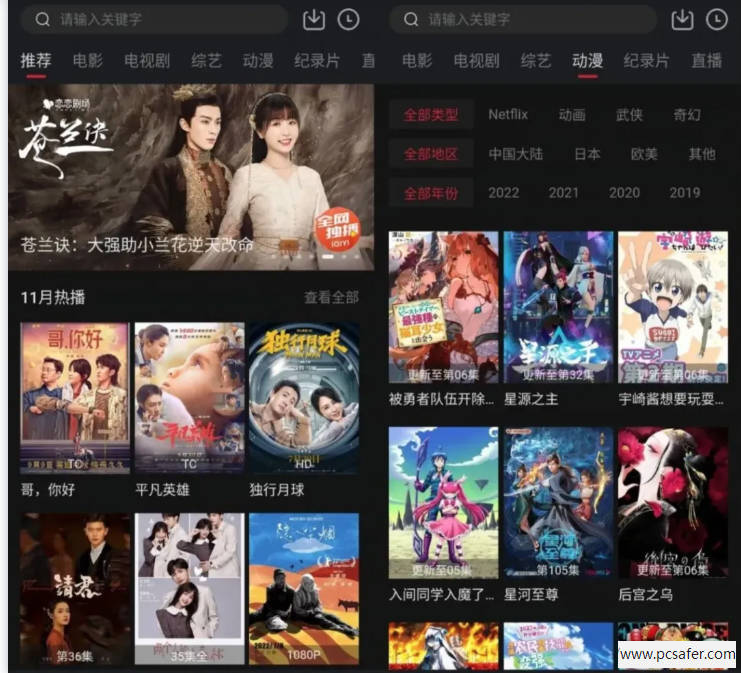The height and width of the screenshot is (673, 741).
Task: Open the 苍兰诀 featured banner
Action: pyautogui.click(x=191, y=177)
